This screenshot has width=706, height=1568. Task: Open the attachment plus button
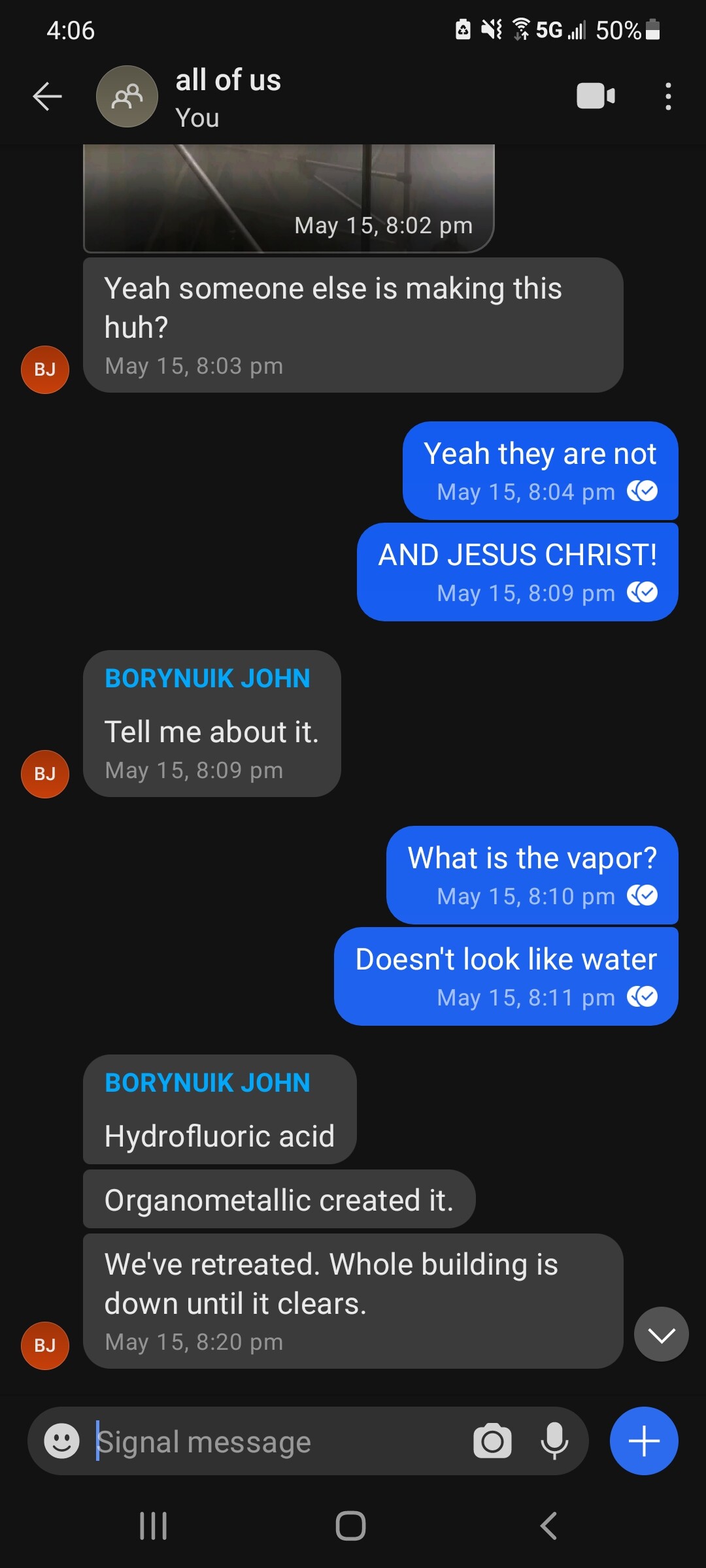point(644,1441)
